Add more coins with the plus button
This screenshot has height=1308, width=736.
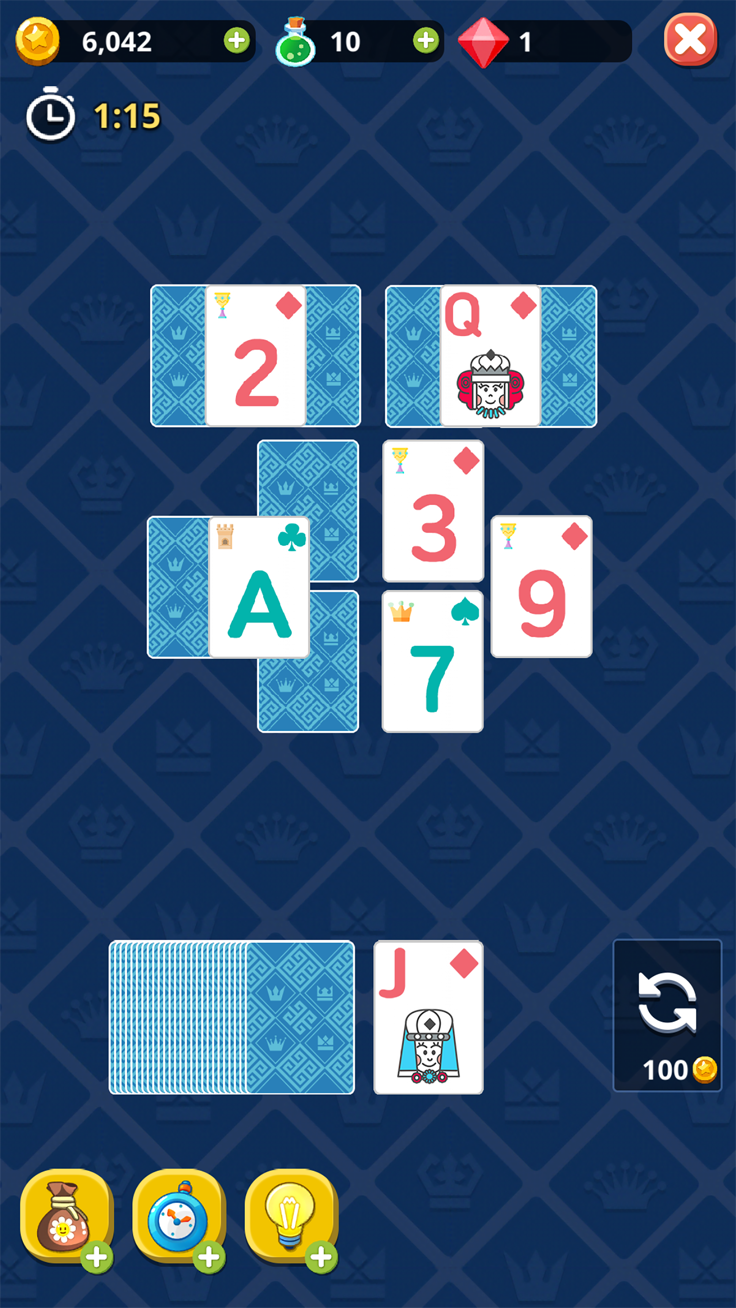pyautogui.click(x=236, y=41)
